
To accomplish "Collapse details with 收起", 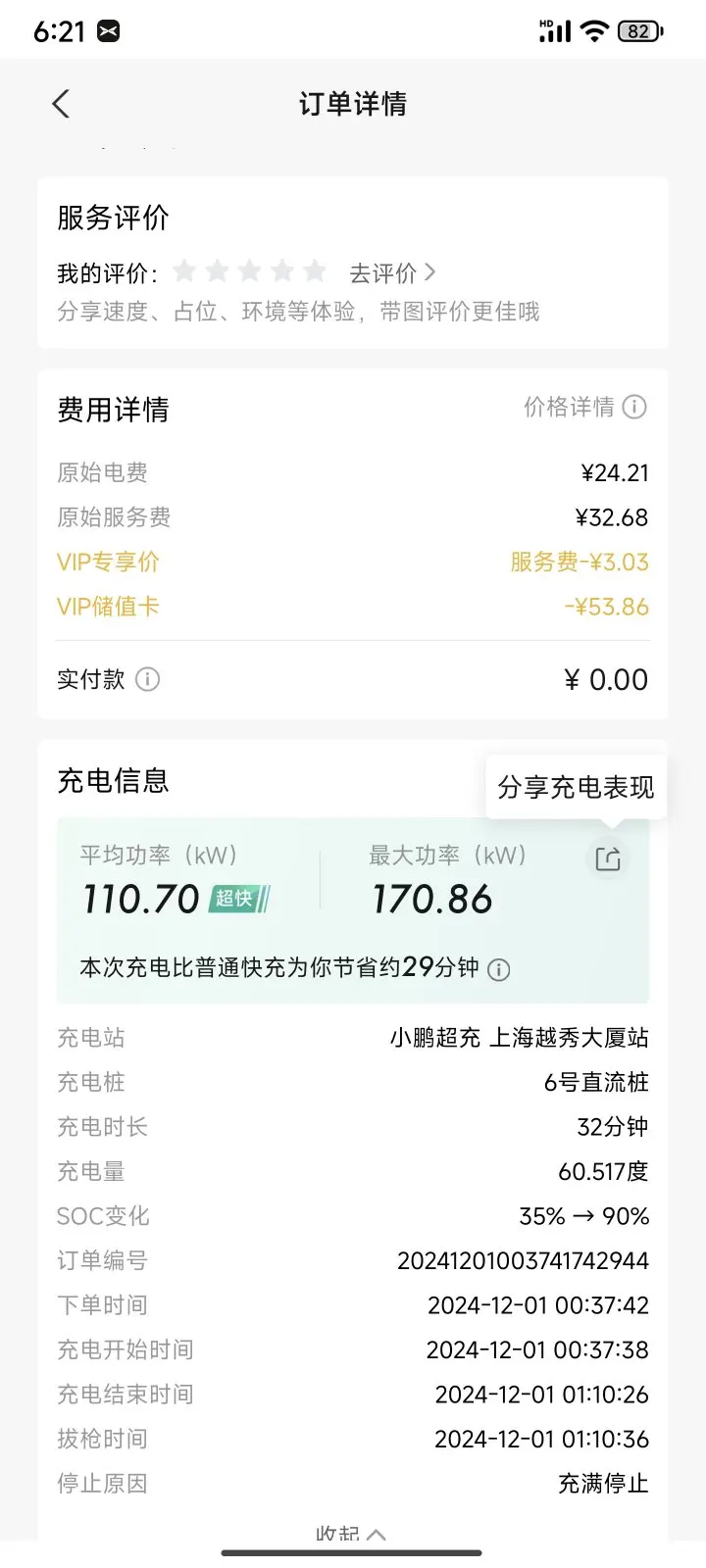I will (350, 1534).
